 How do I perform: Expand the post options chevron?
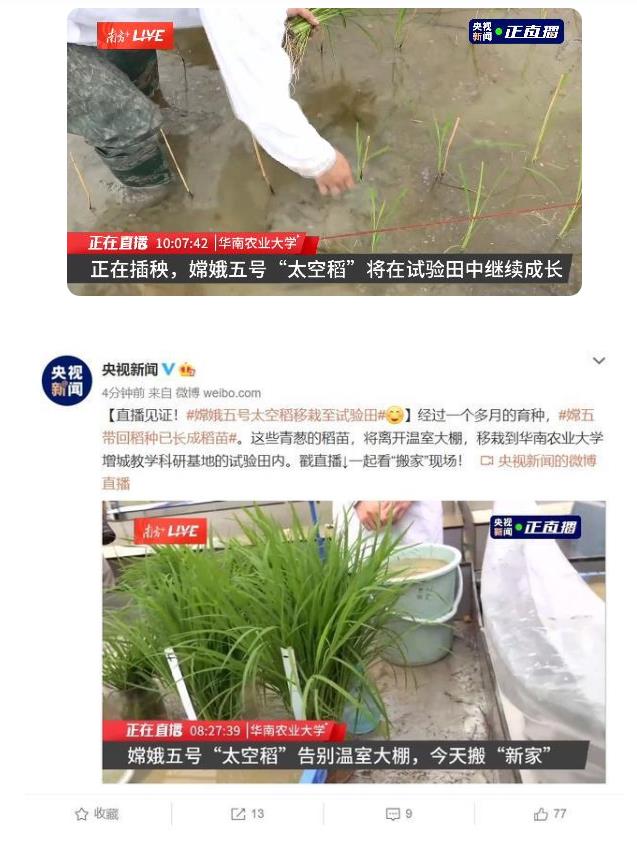(599, 361)
